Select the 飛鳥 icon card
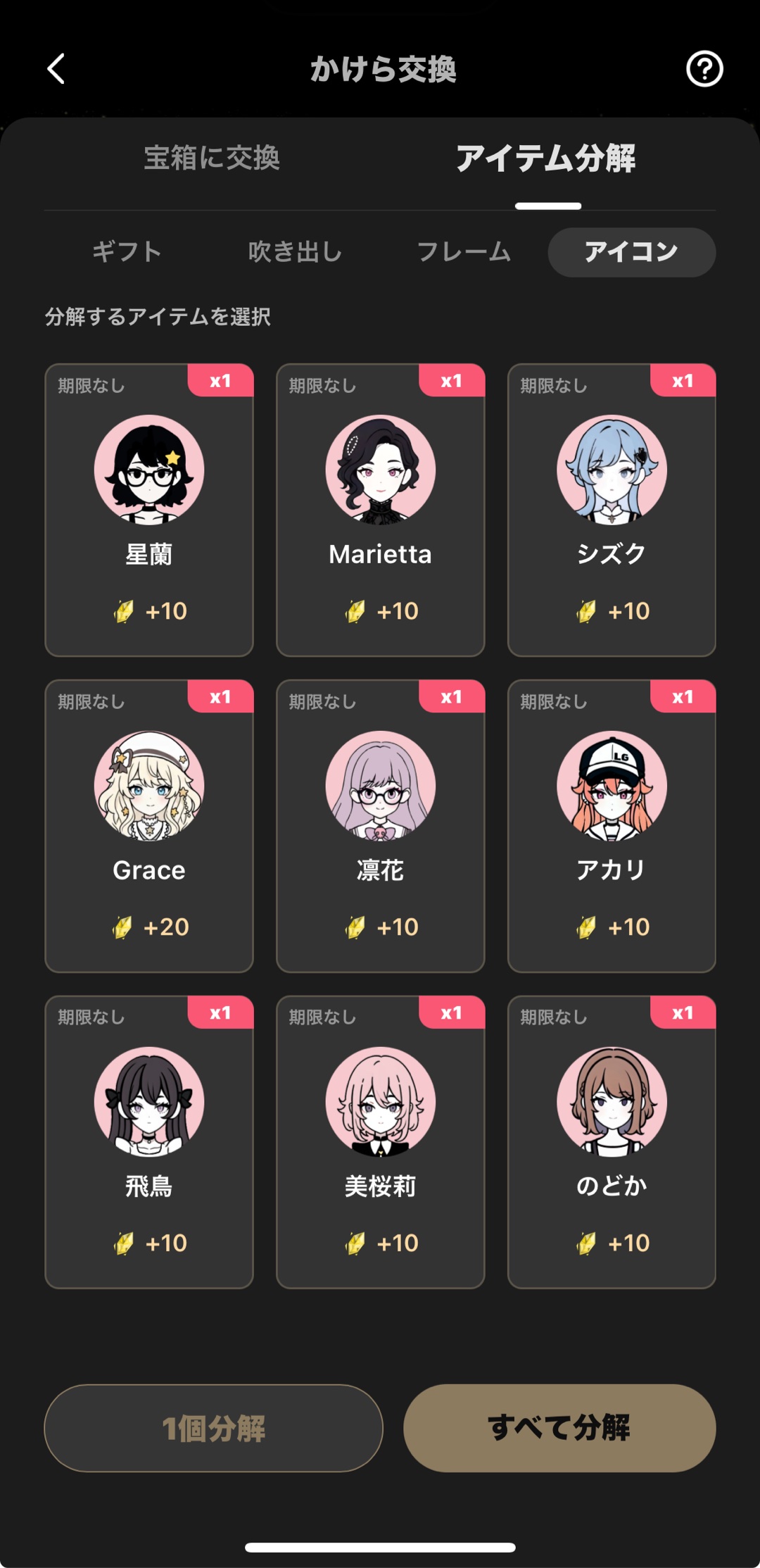The height and width of the screenshot is (1568, 760). click(149, 1142)
